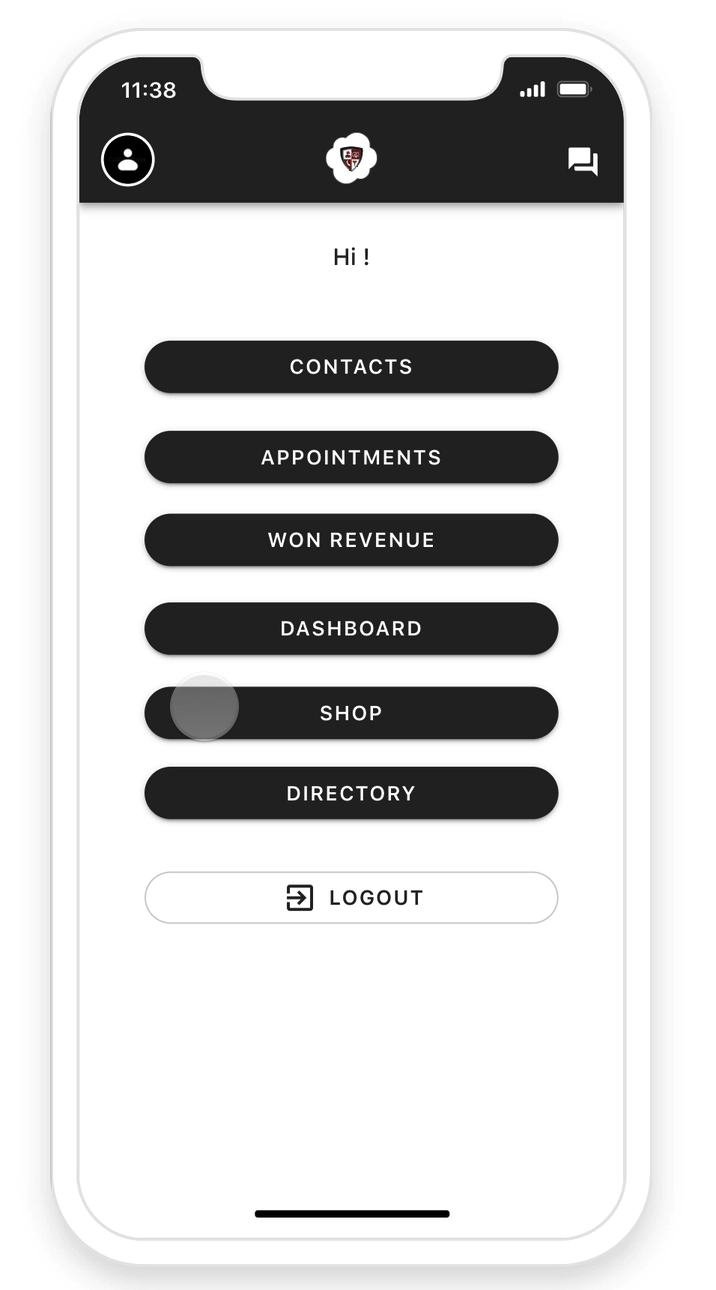
Task: Open the profile avatar icon
Action: click(128, 159)
